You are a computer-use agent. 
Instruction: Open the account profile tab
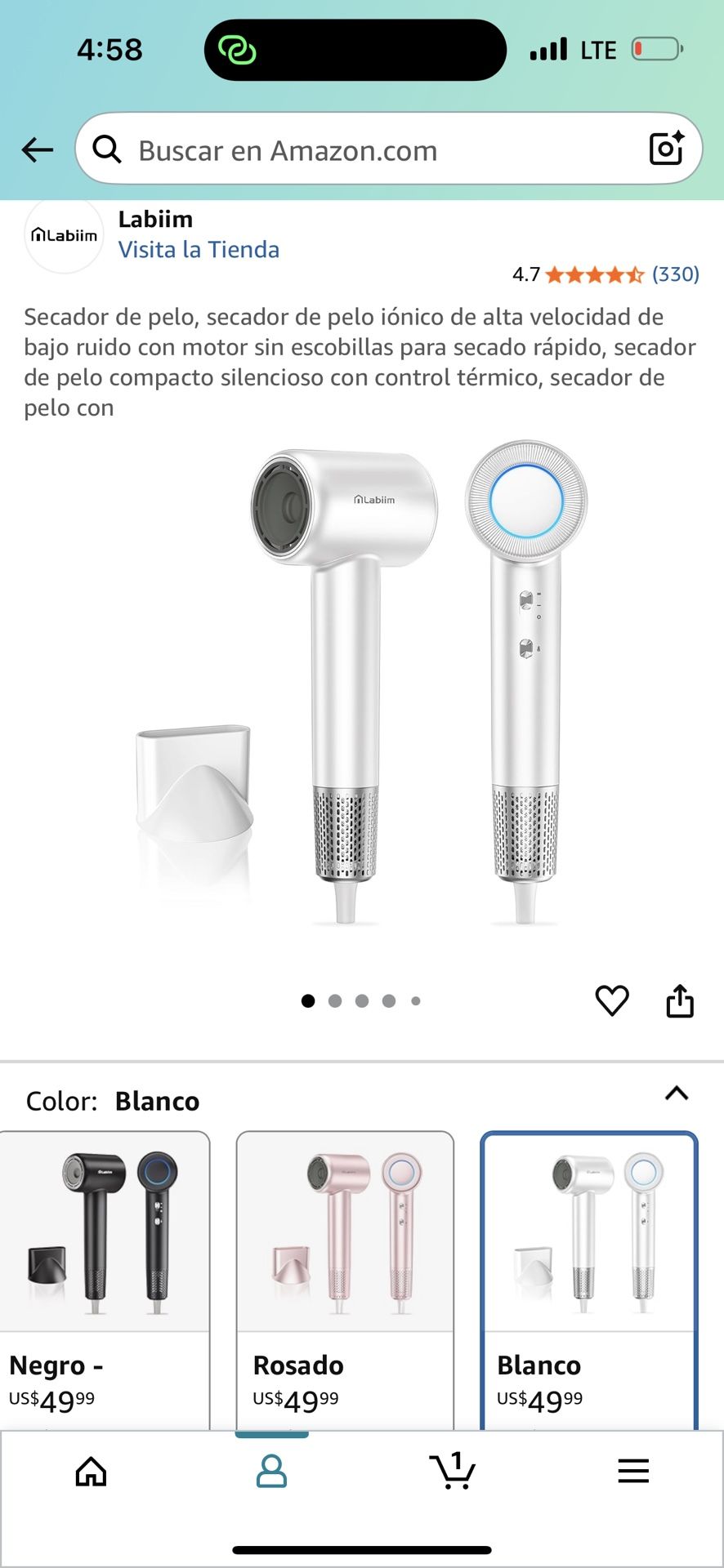(271, 1472)
